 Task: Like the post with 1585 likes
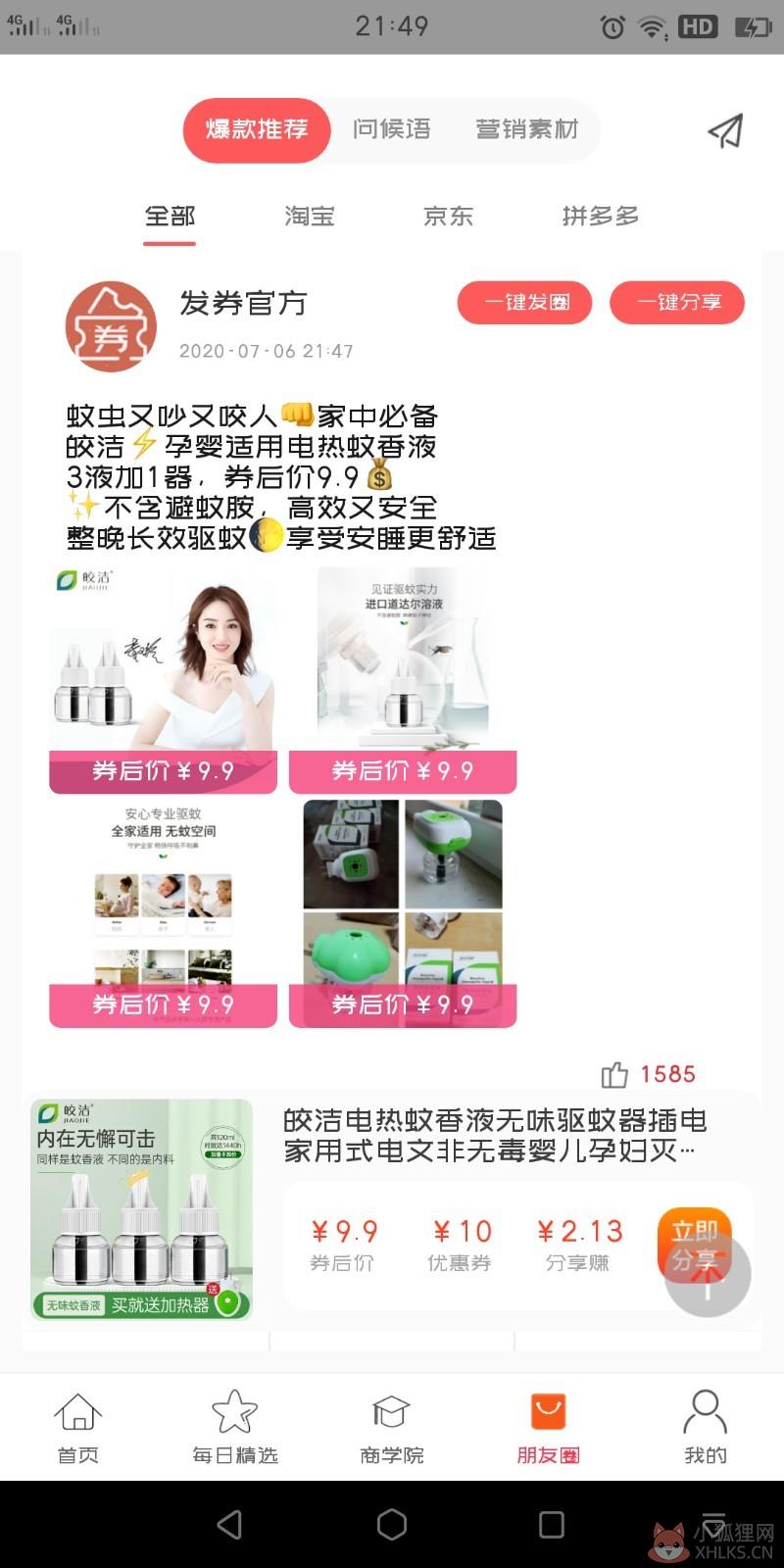click(x=614, y=1074)
